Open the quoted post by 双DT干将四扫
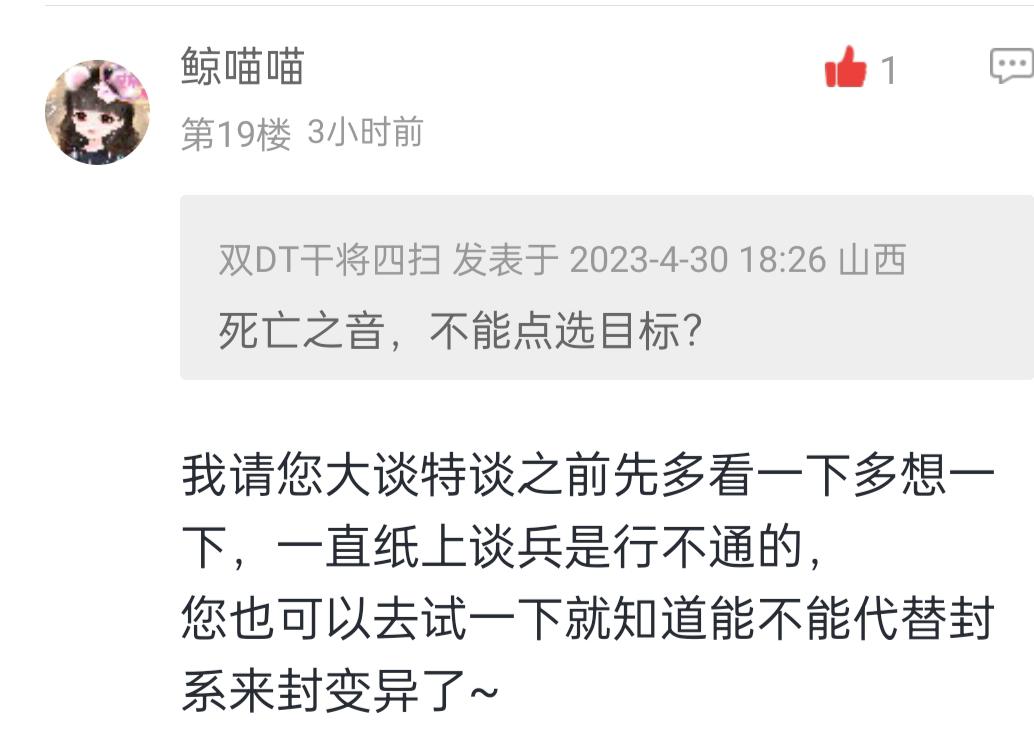 click(x=606, y=288)
